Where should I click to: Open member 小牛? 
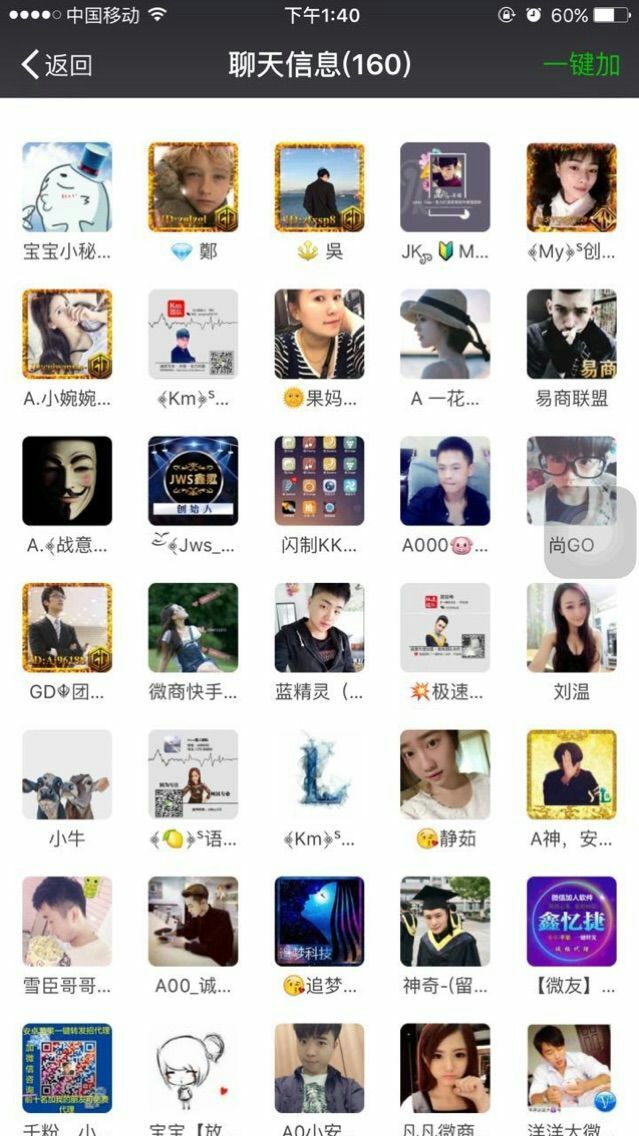click(67, 775)
